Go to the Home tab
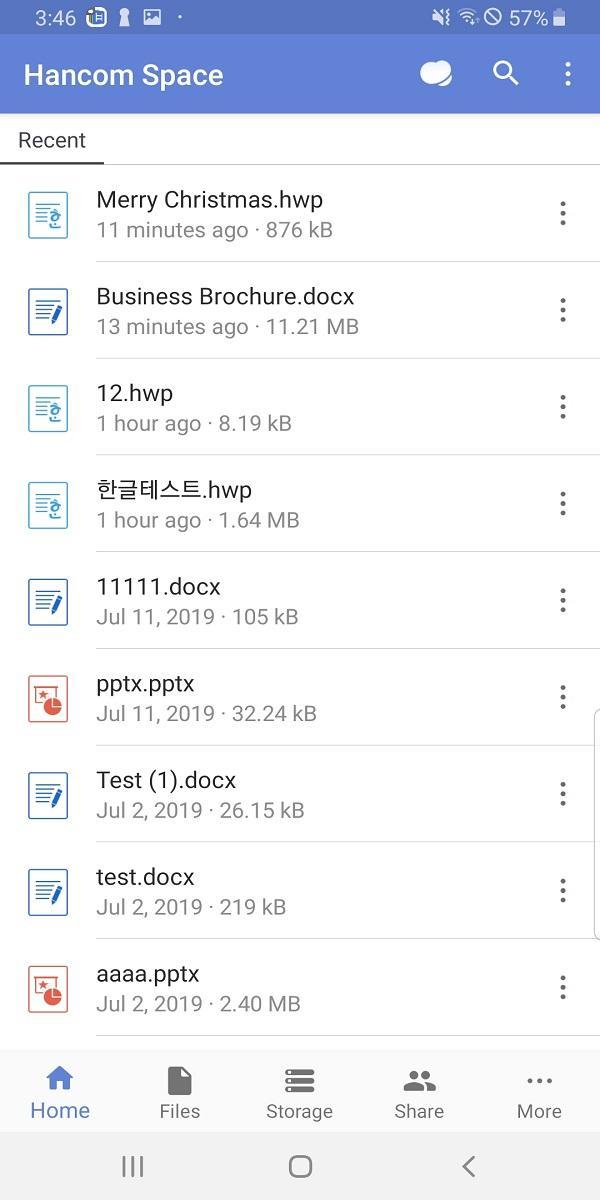 pos(60,1092)
